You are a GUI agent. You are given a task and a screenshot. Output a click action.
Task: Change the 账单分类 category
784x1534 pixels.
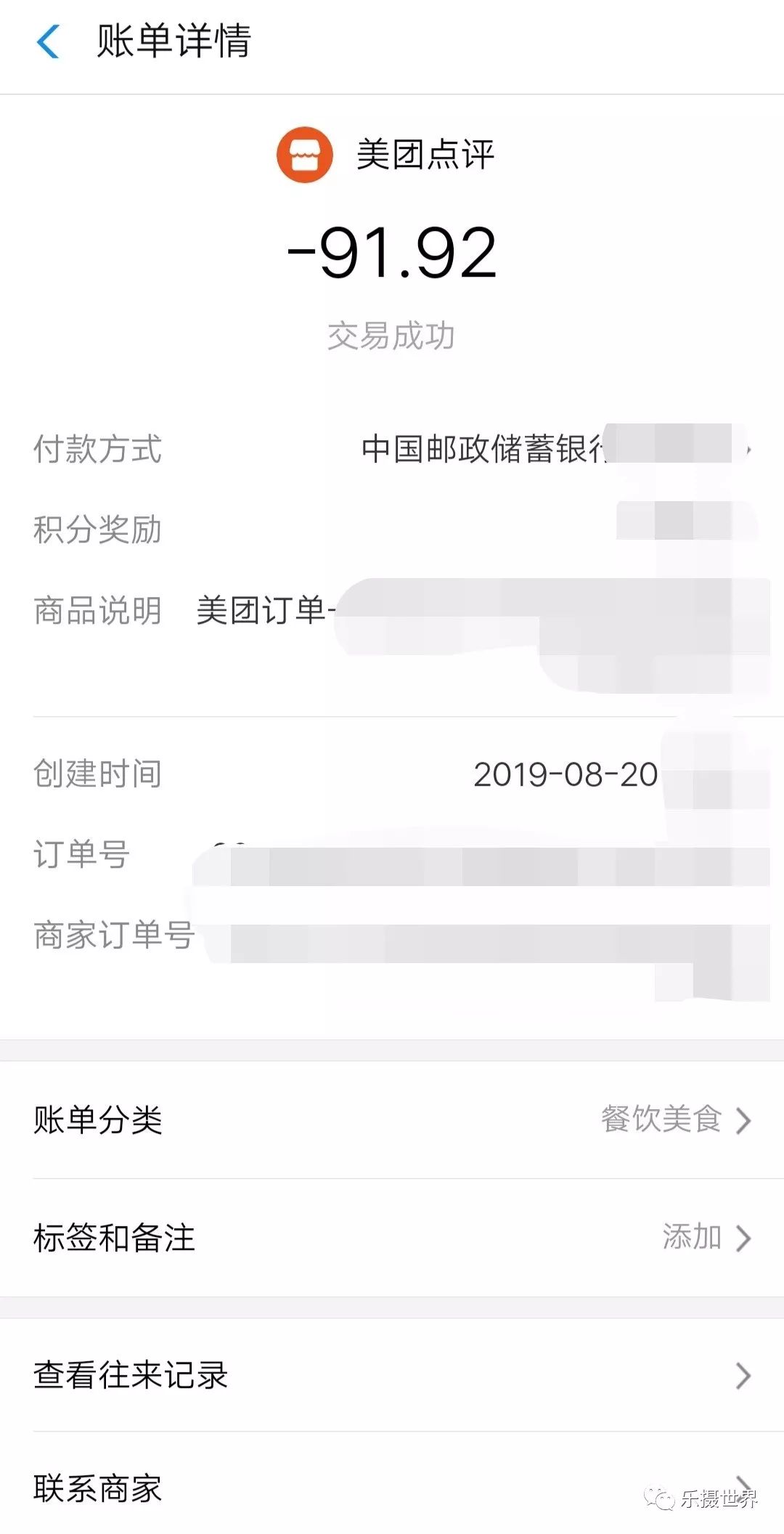click(x=392, y=1119)
